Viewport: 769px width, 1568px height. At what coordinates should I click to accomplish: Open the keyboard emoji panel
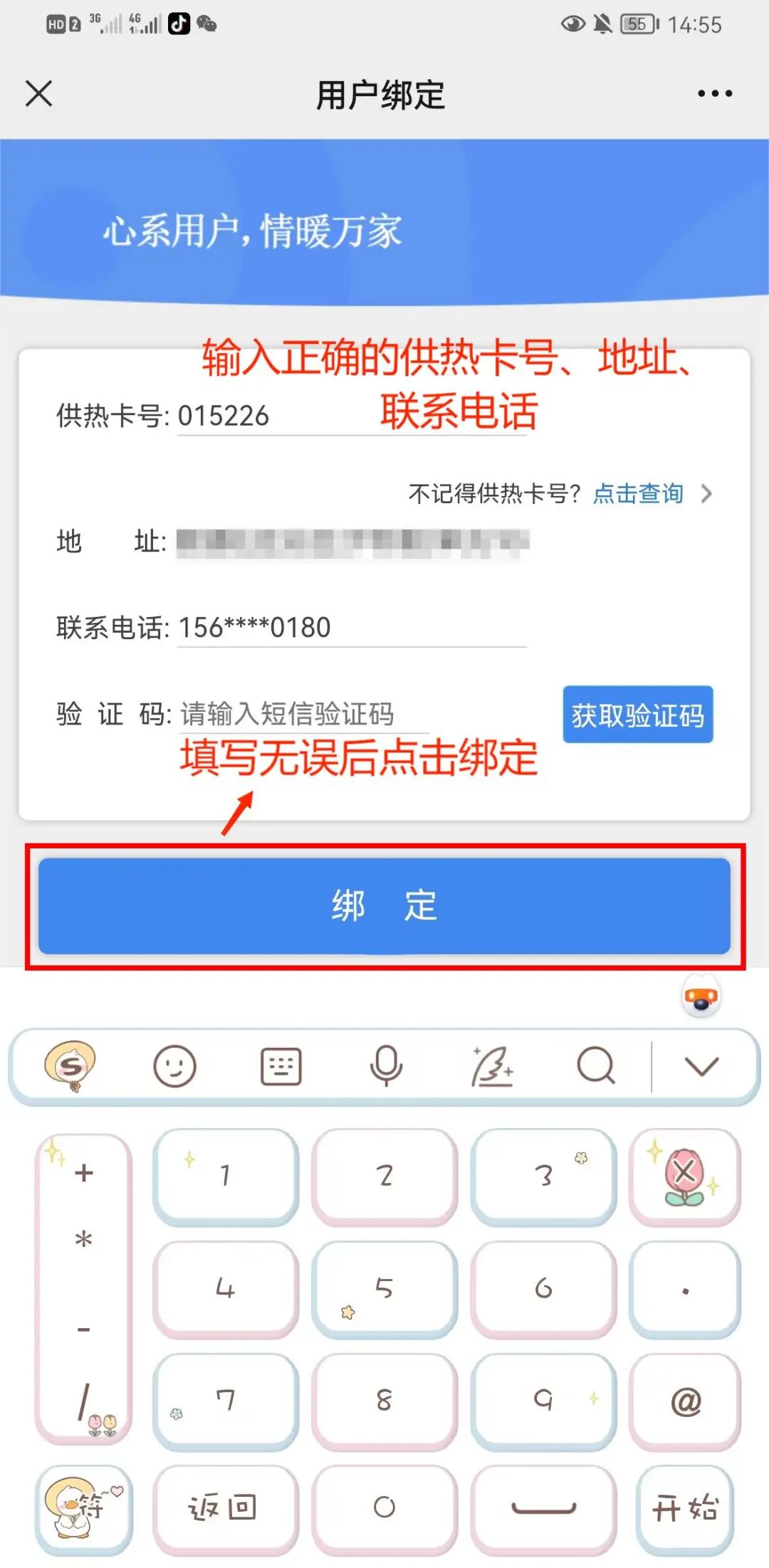coord(174,1065)
